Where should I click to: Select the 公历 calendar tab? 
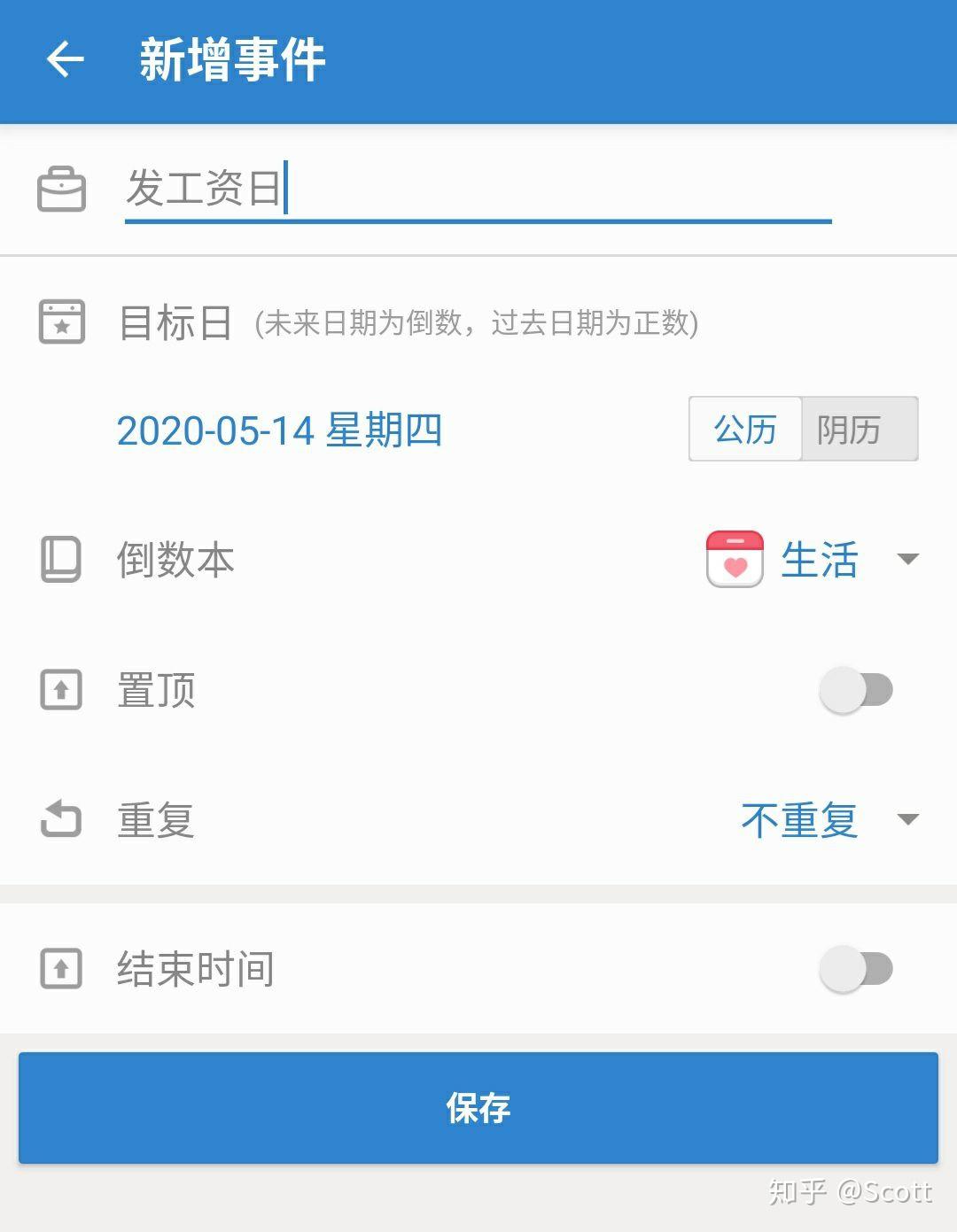pyautogui.click(x=745, y=430)
